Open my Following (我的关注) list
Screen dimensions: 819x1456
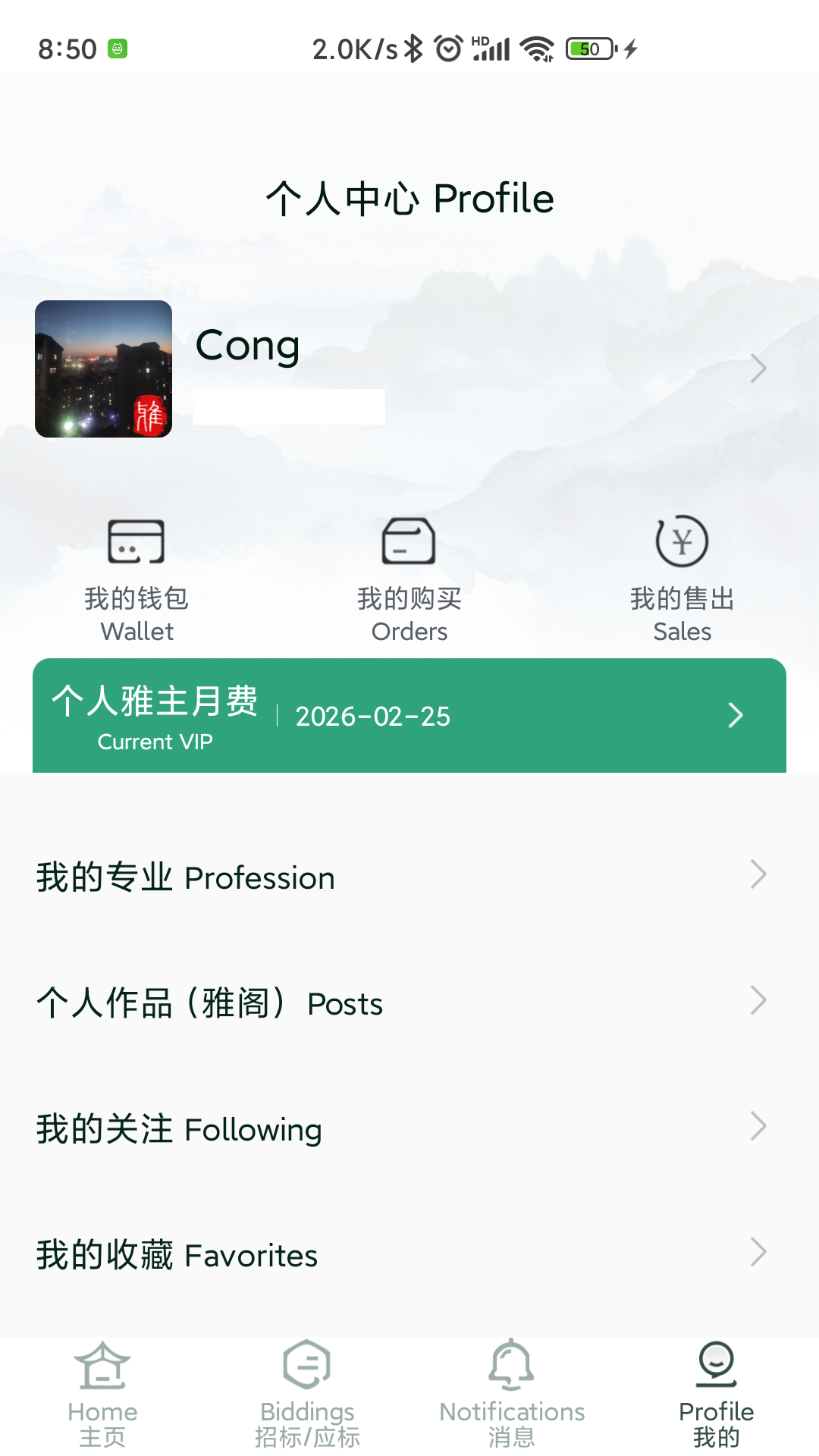click(178, 1128)
